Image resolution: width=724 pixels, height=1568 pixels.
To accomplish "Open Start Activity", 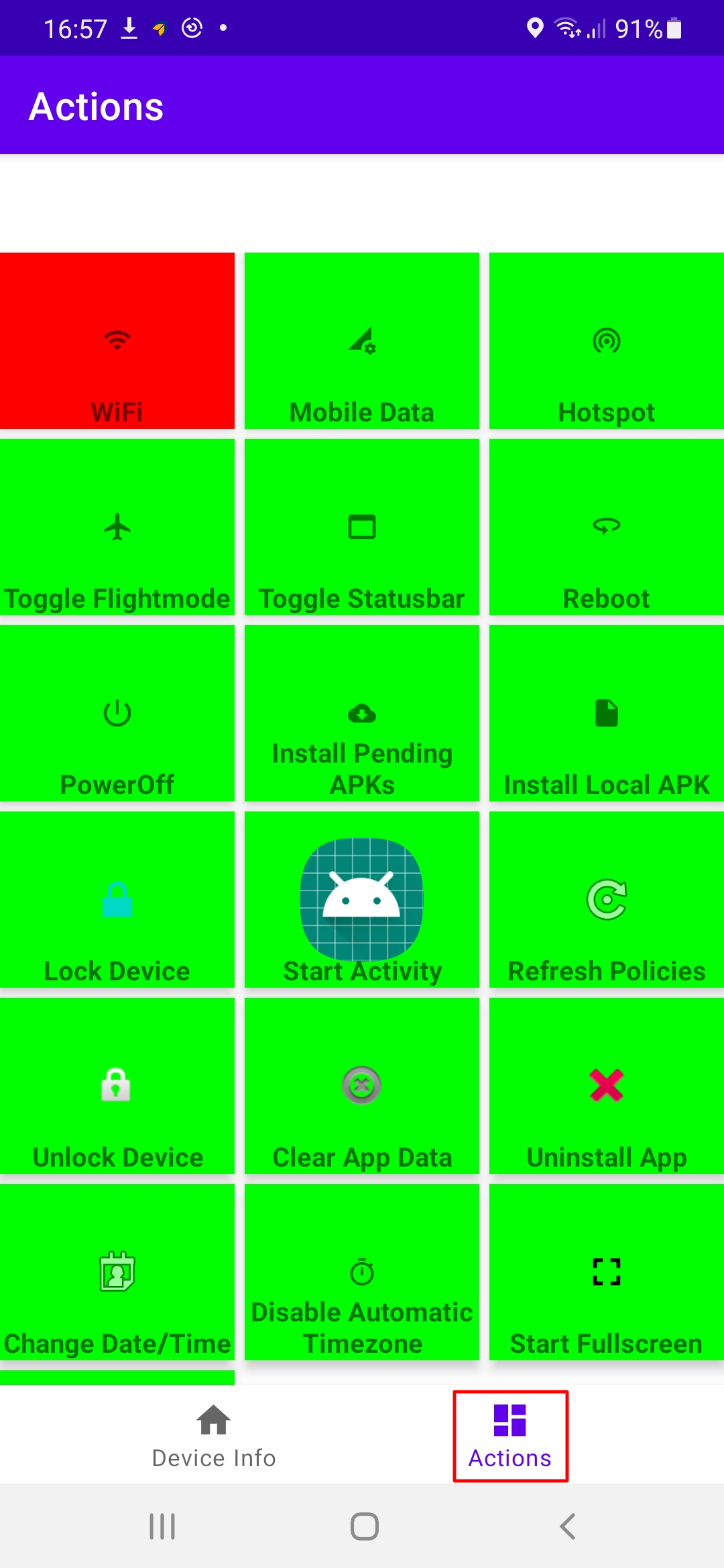I will 362,899.
